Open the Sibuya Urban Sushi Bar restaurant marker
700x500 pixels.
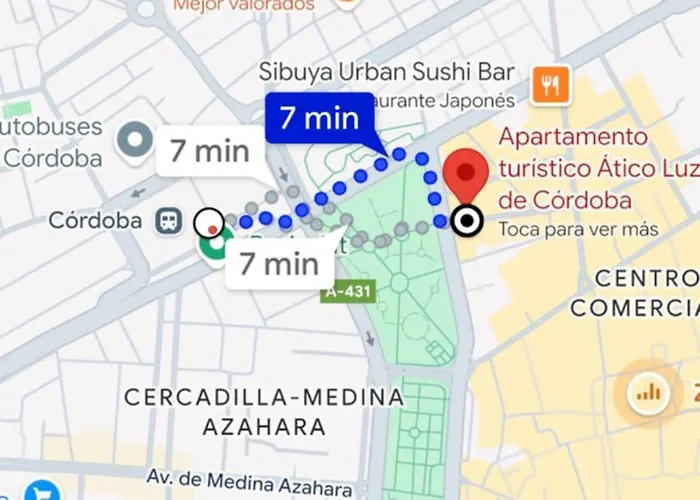[x=550, y=84]
